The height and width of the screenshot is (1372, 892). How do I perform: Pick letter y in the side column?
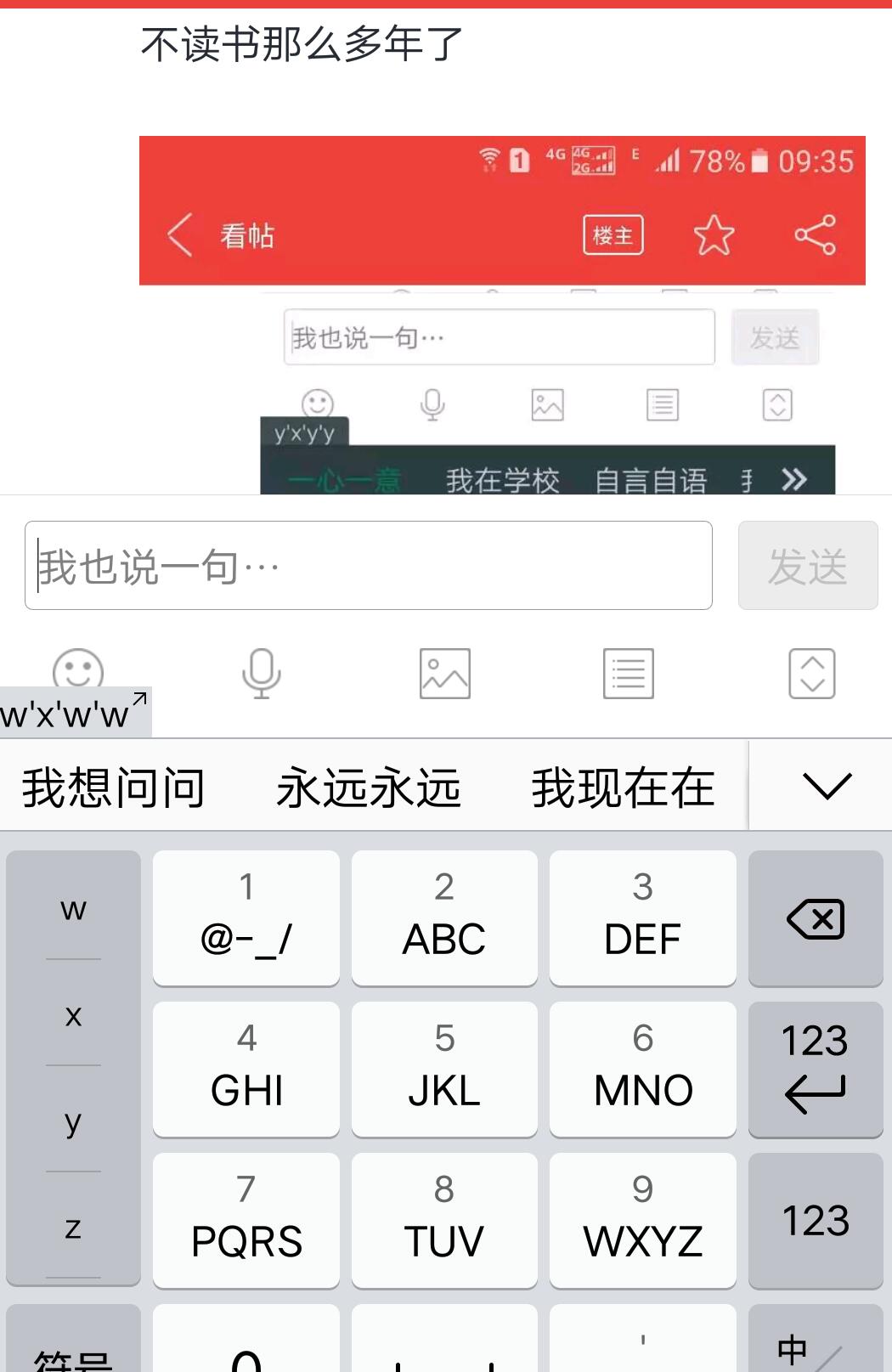(73, 1121)
